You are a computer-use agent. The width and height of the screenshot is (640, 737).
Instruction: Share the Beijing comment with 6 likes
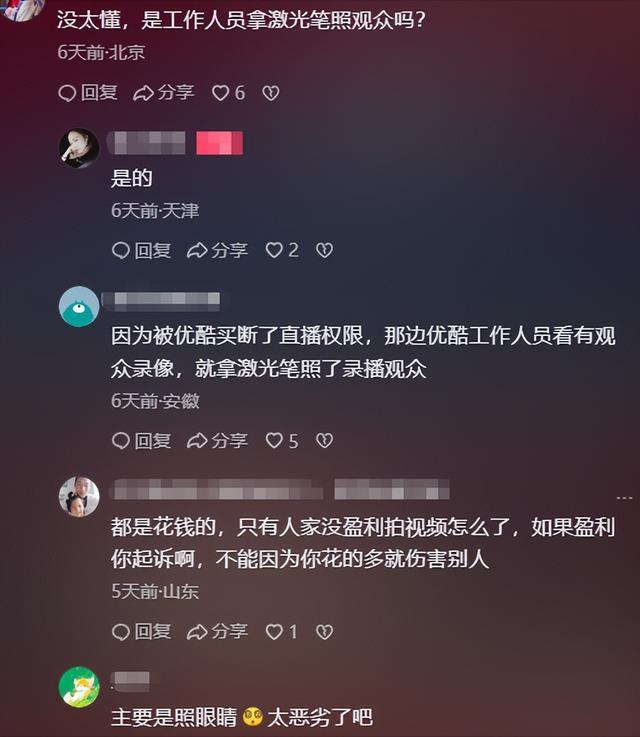[x=164, y=93]
